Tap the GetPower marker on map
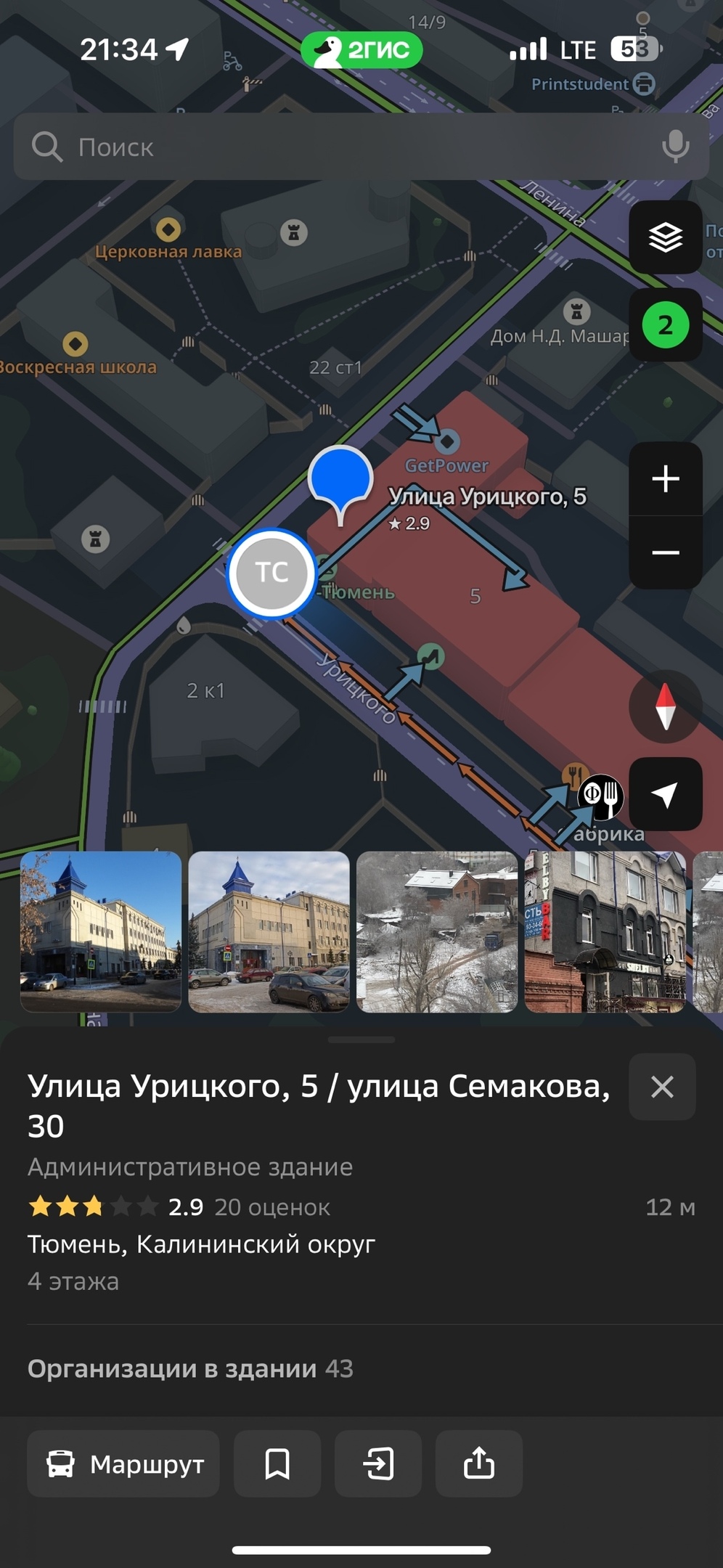Viewport: 723px width, 1568px height. [x=447, y=441]
